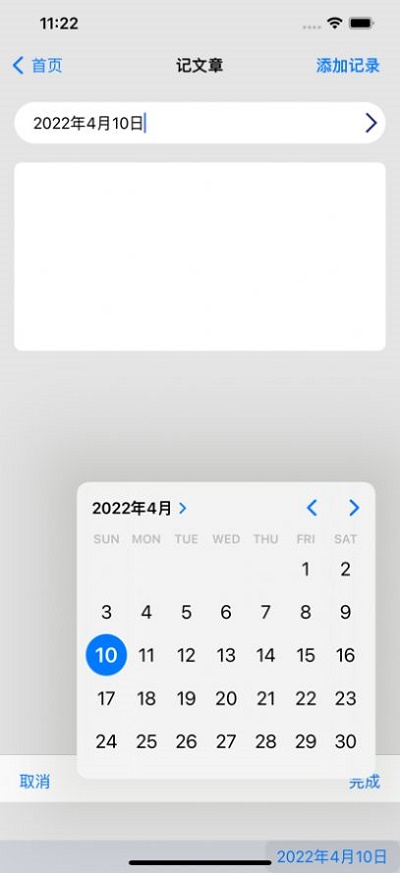The width and height of the screenshot is (400, 873).
Task: Select April 1 in the calendar
Action: pyautogui.click(x=305, y=569)
